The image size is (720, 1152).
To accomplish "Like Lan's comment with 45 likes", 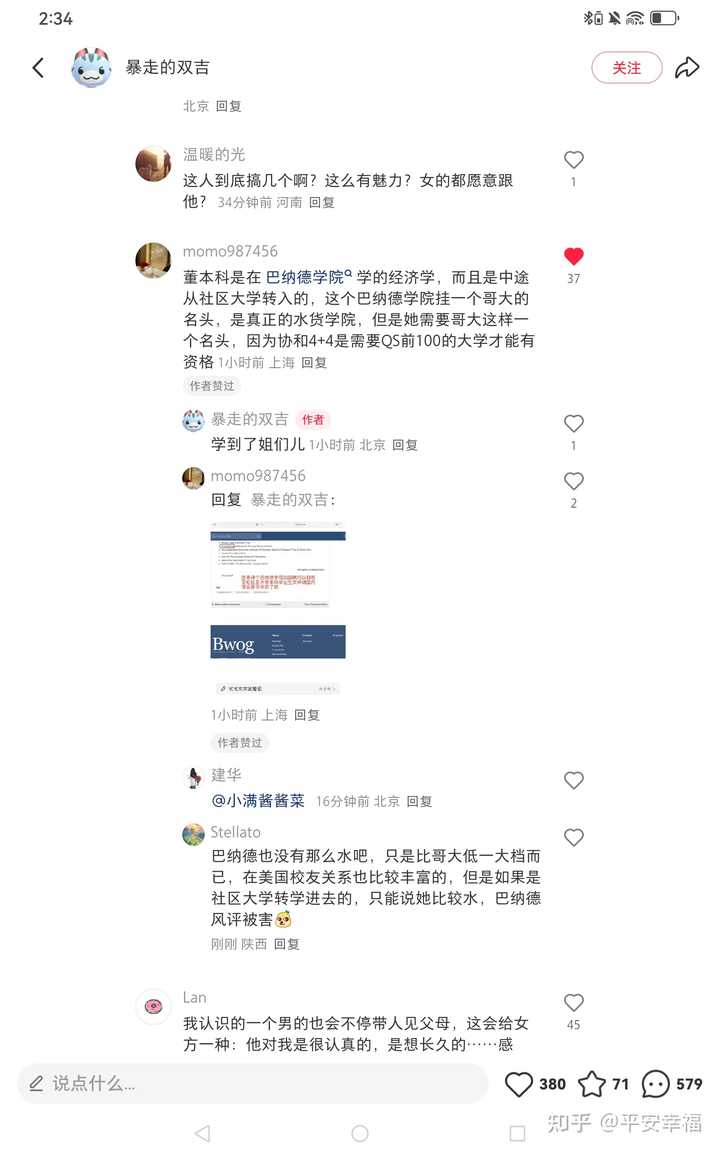I will [574, 1002].
